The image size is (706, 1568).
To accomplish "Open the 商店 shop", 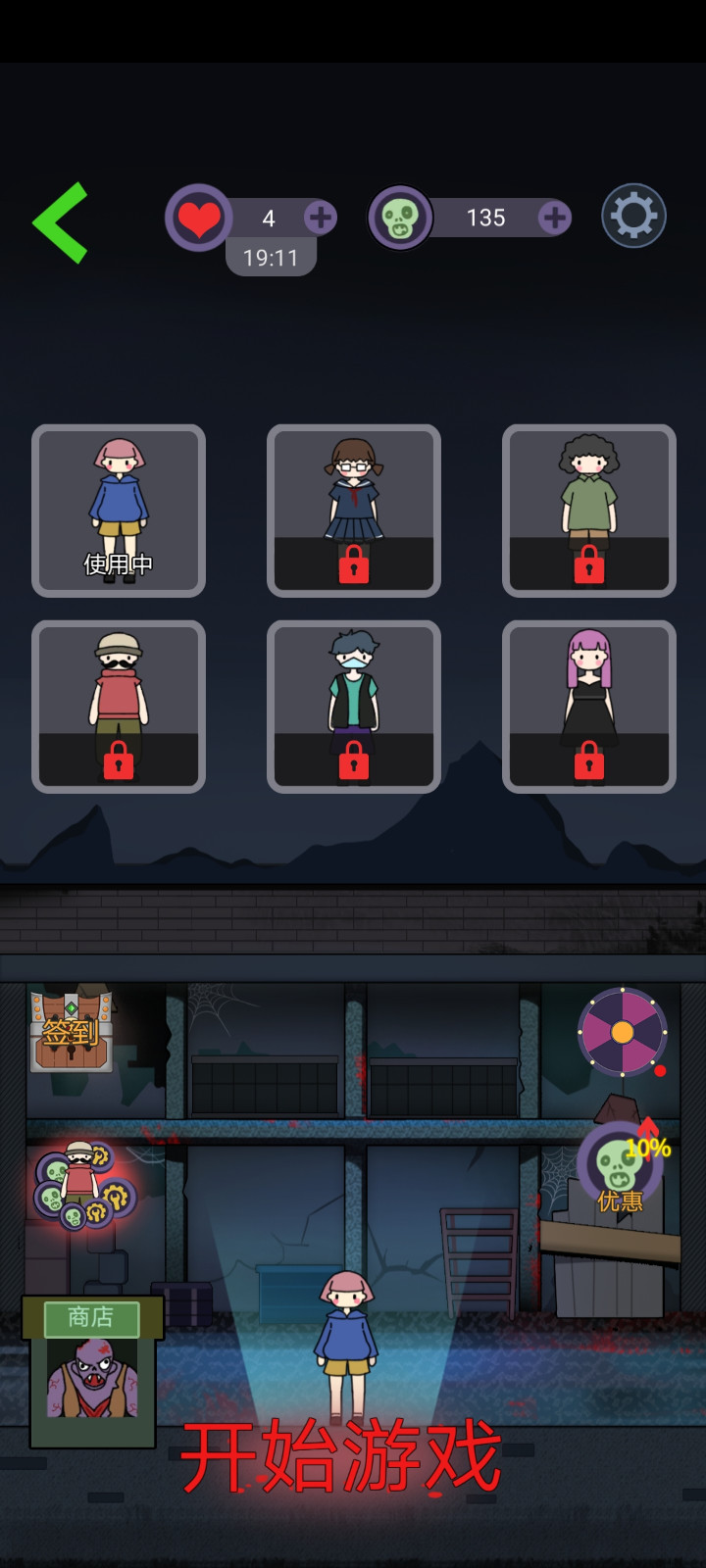I will click(x=92, y=1370).
